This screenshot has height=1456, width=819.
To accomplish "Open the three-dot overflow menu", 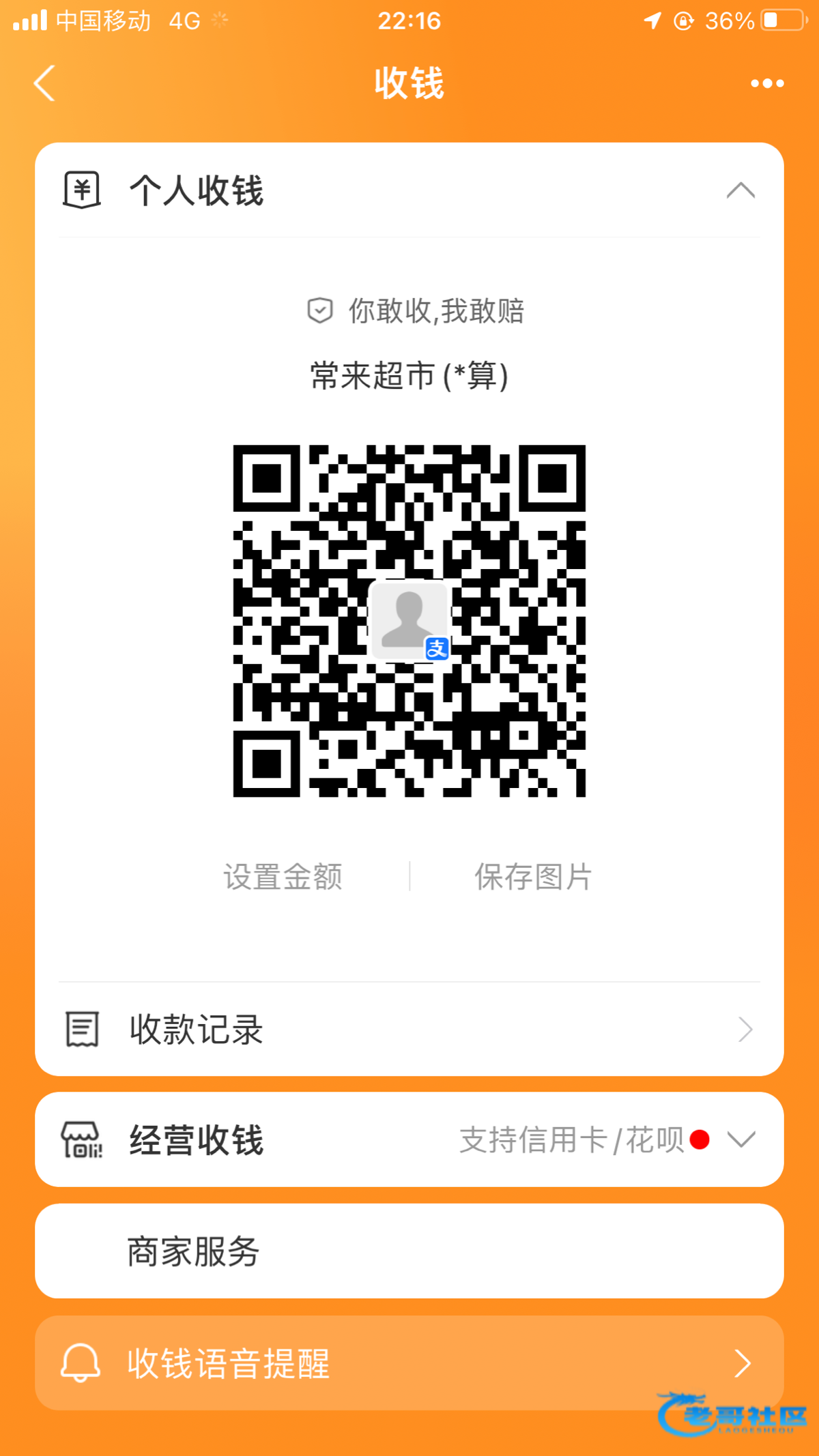I will [x=766, y=83].
